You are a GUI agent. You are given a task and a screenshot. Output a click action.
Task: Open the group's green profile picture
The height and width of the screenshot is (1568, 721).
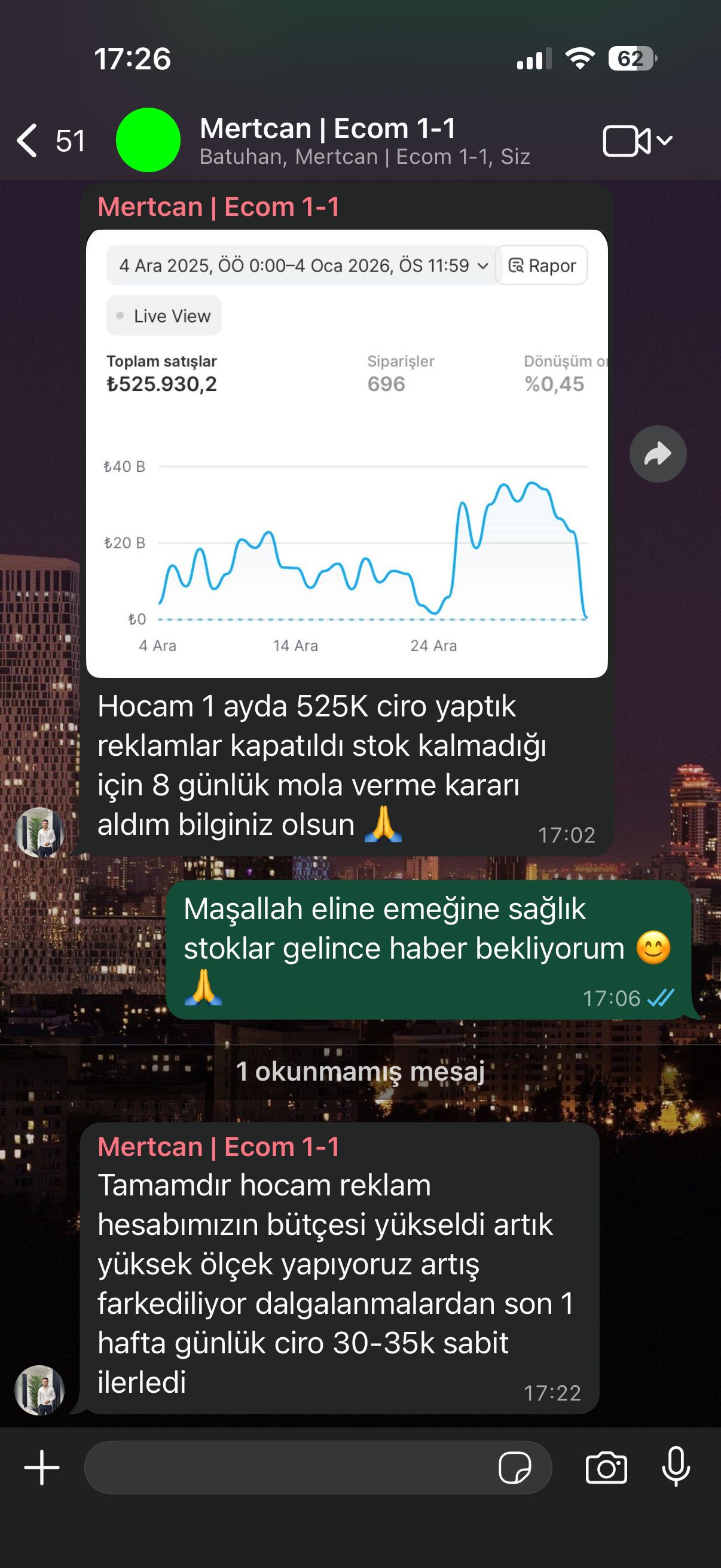(148, 140)
